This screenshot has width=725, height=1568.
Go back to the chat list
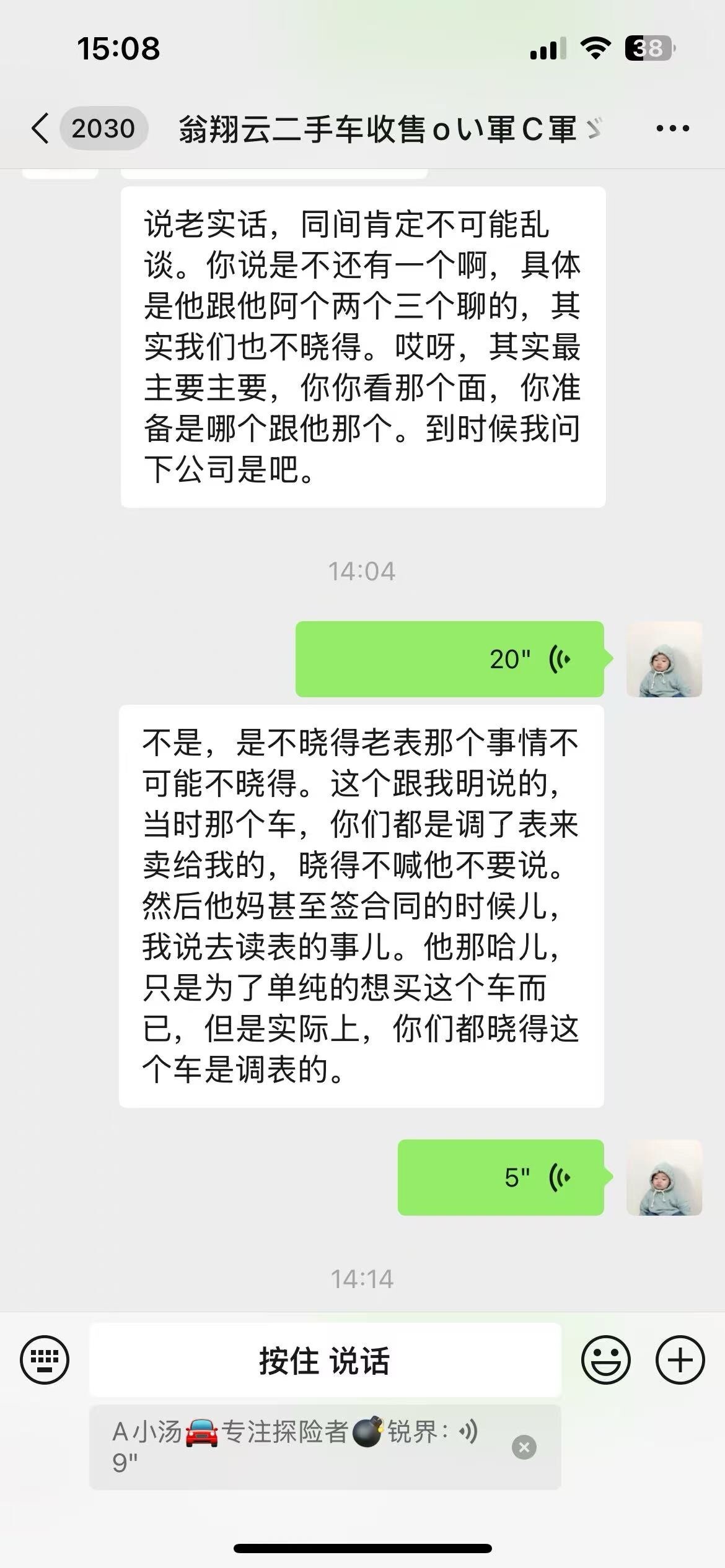(x=41, y=129)
